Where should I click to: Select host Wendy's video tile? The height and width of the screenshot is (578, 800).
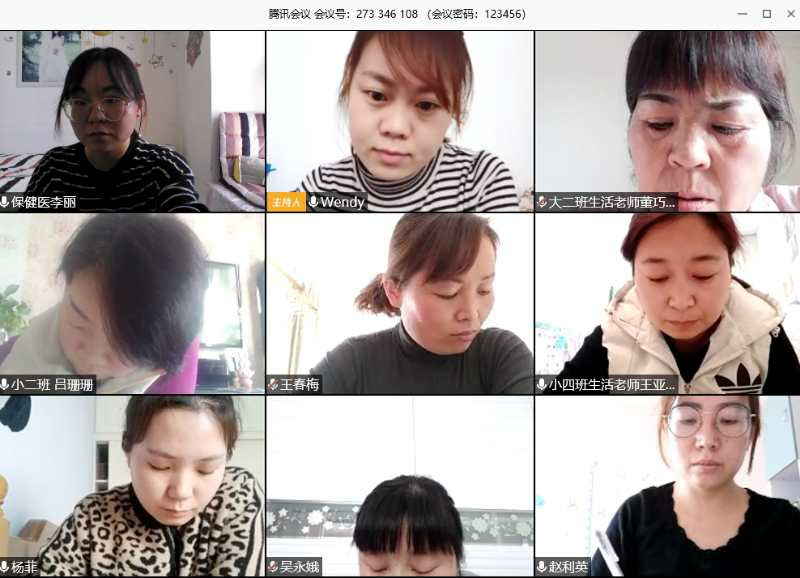400,120
